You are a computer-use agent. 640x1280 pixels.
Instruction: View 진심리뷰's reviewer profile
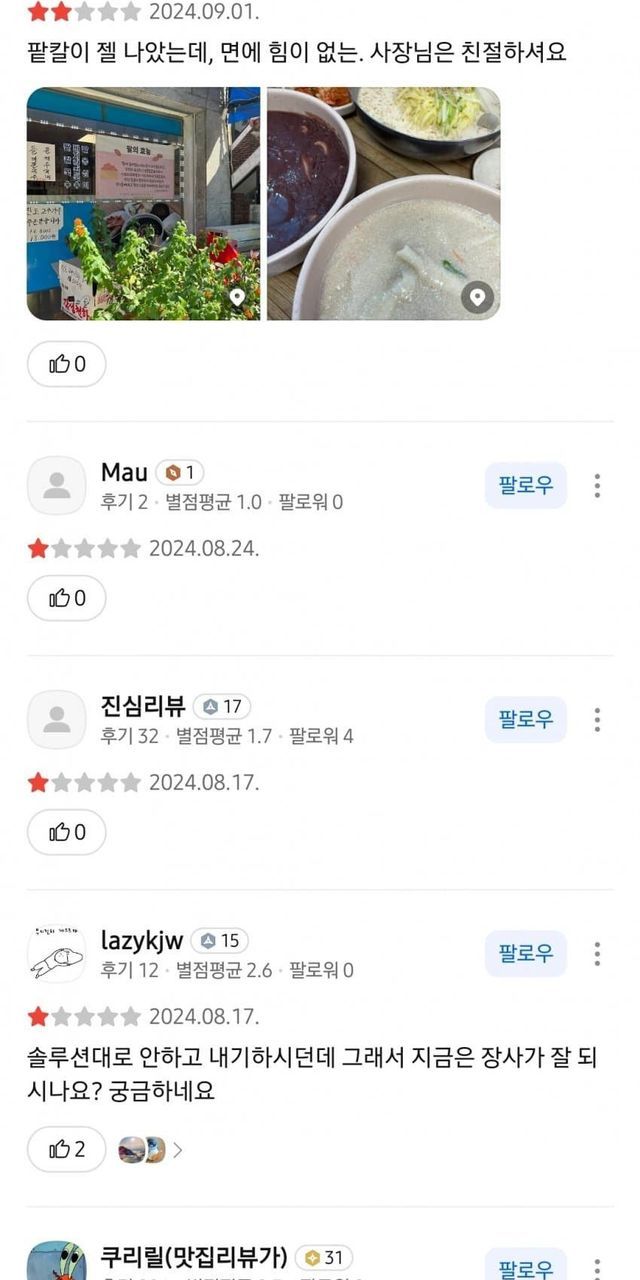[57, 720]
